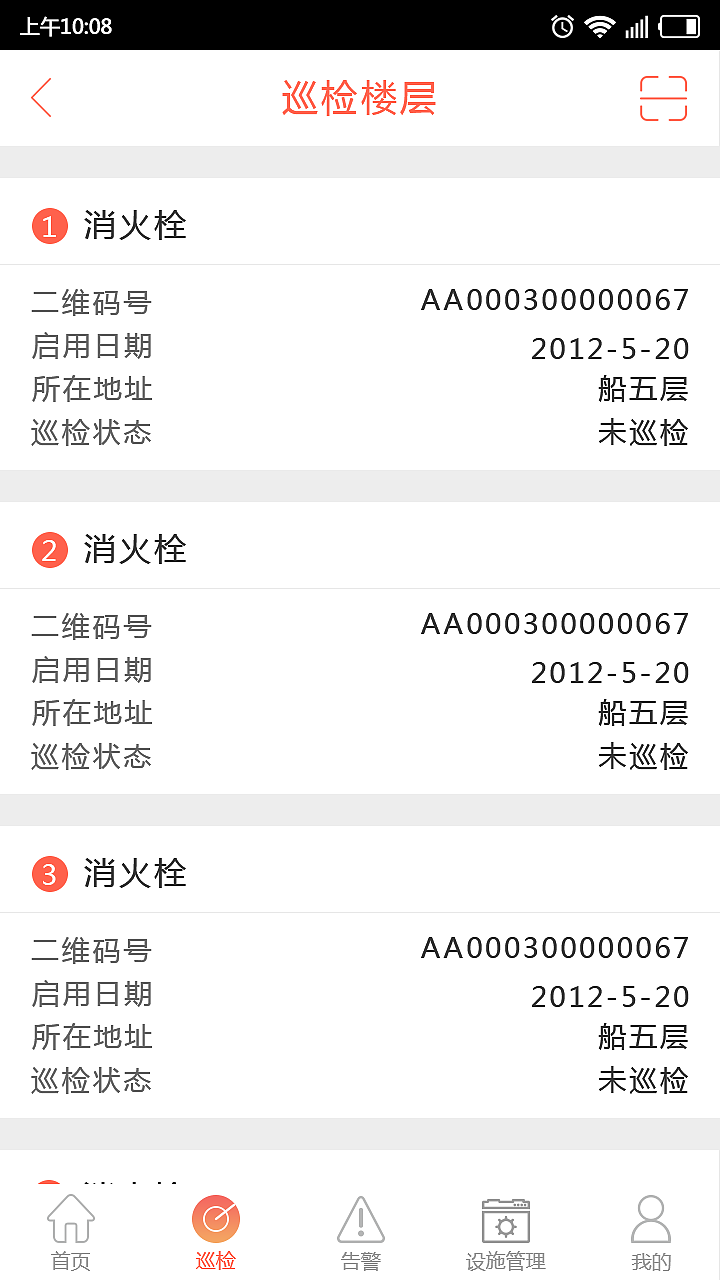Viewport: 720px width, 1280px height.
Task: Tap the 未巡检 status of the second hydrant
Action: pyautogui.click(x=644, y=757)
